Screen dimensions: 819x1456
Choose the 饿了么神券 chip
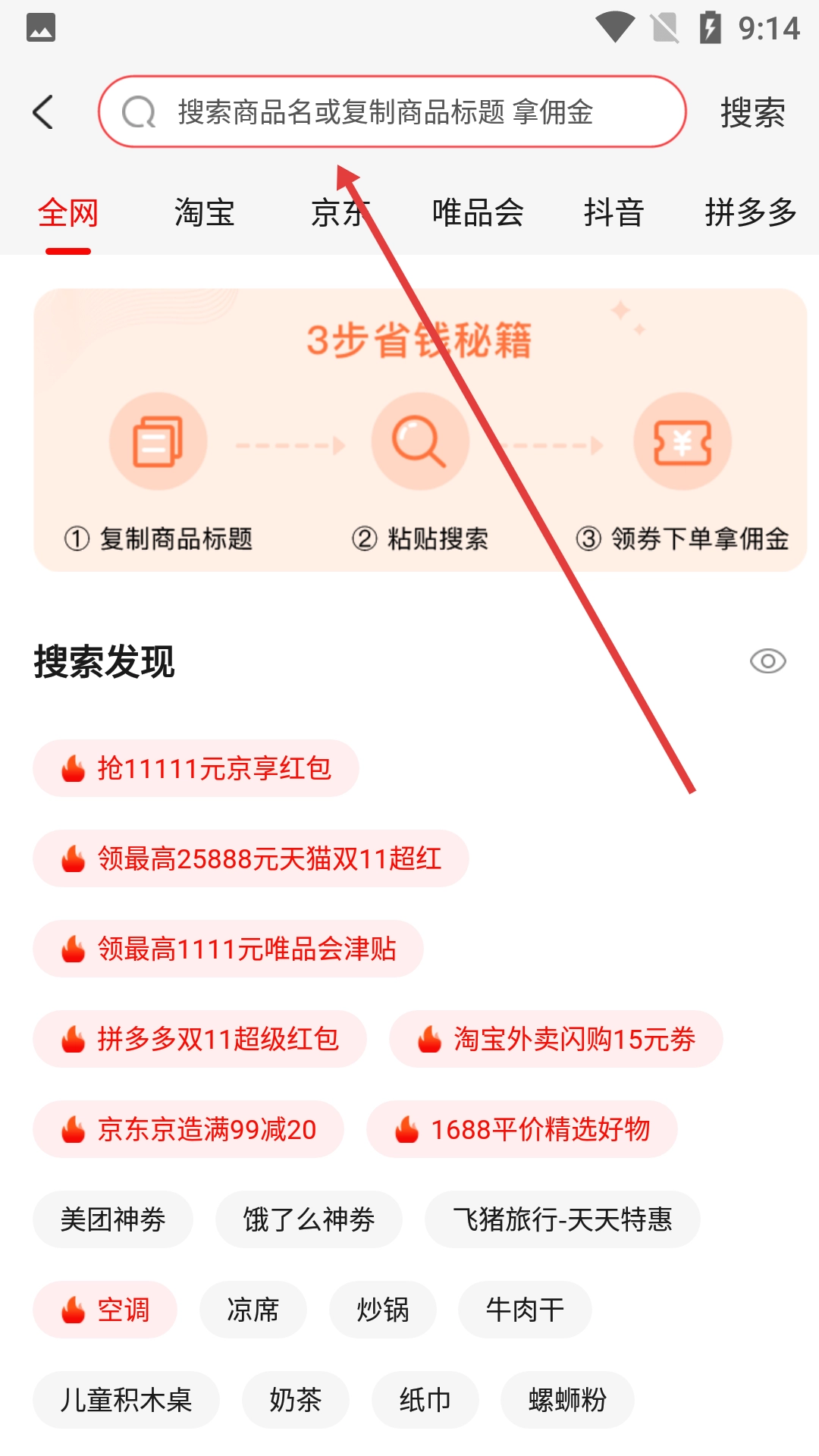pyautogui.click(x=309, y=1219)
